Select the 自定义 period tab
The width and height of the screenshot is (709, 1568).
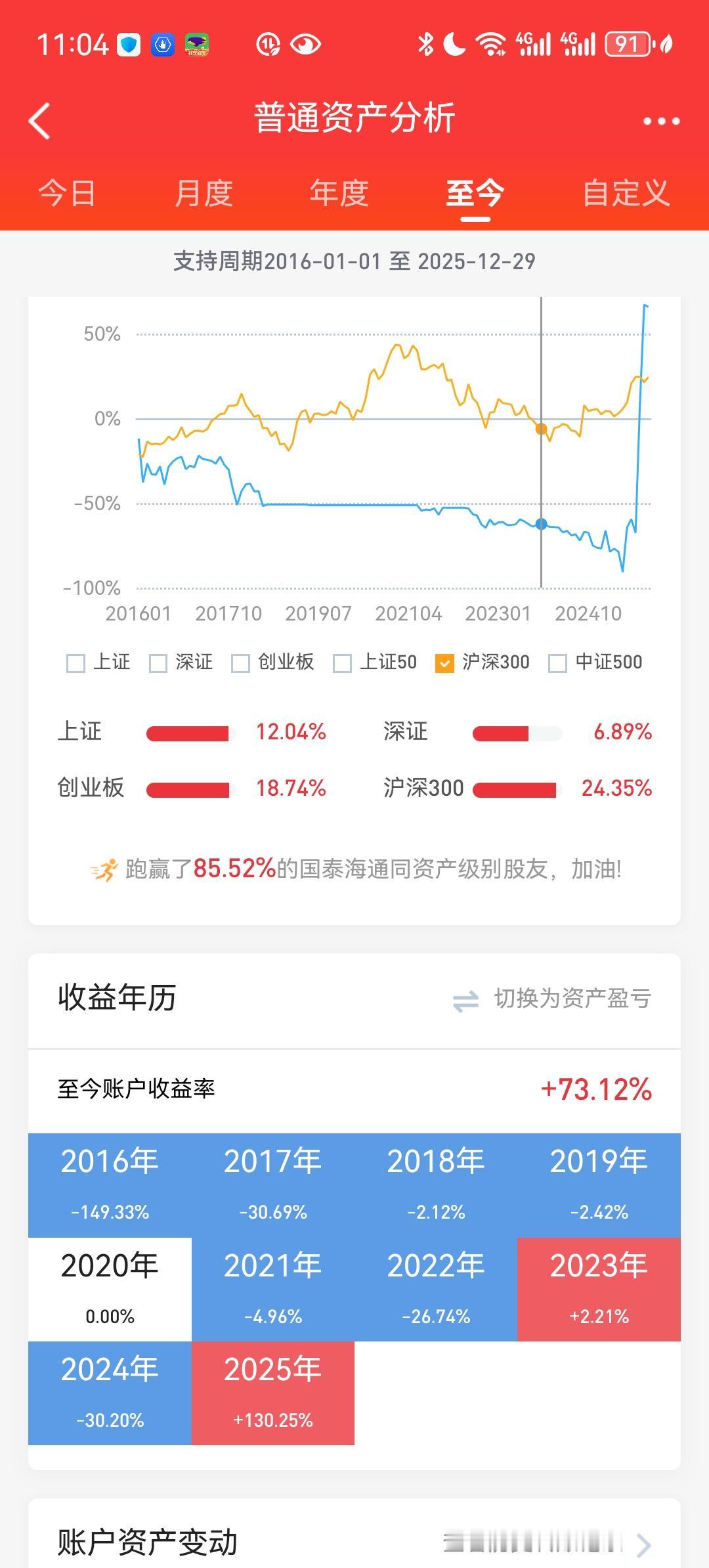[628, 194]
